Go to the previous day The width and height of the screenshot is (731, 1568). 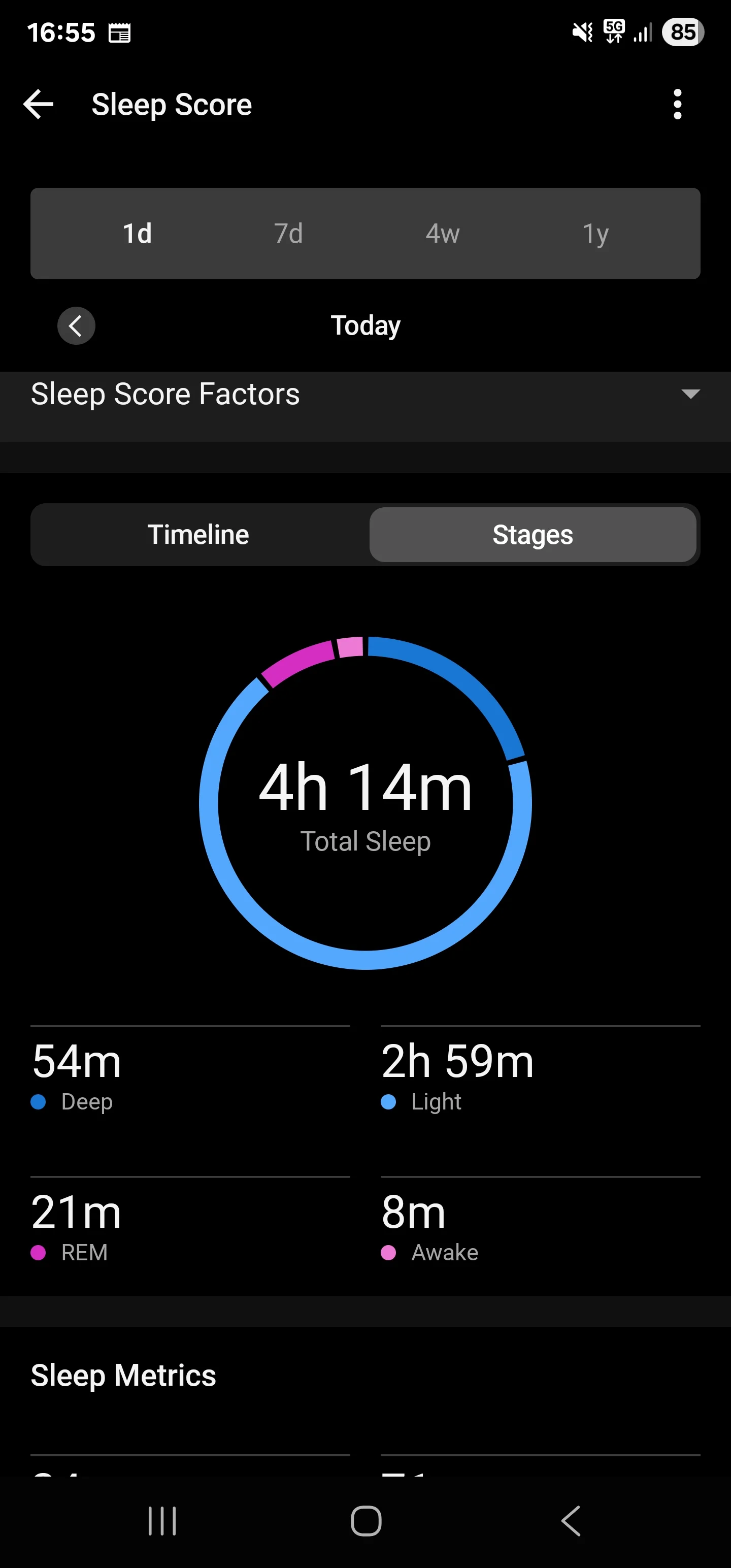(76, 325)
